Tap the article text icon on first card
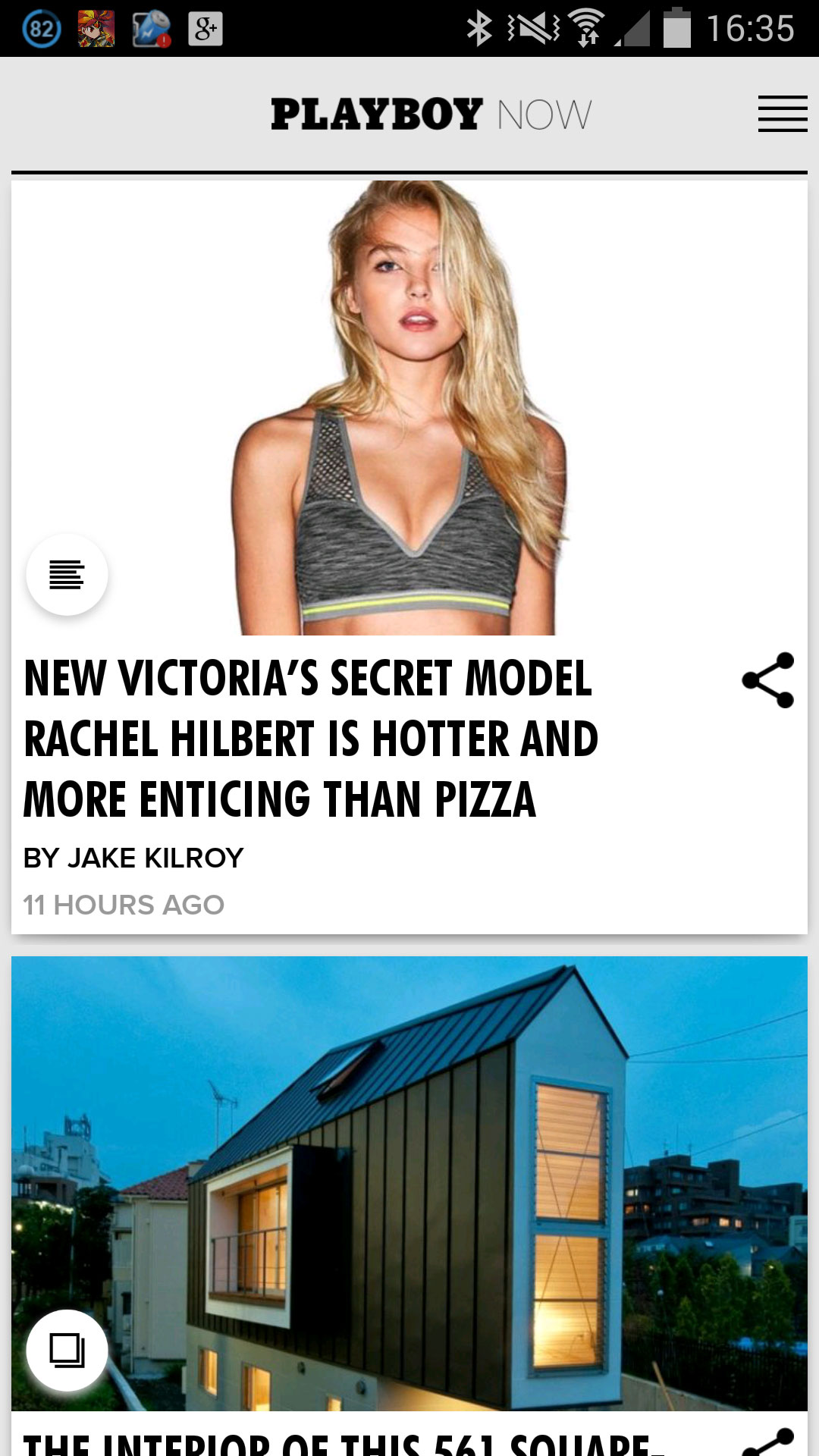 67,575
